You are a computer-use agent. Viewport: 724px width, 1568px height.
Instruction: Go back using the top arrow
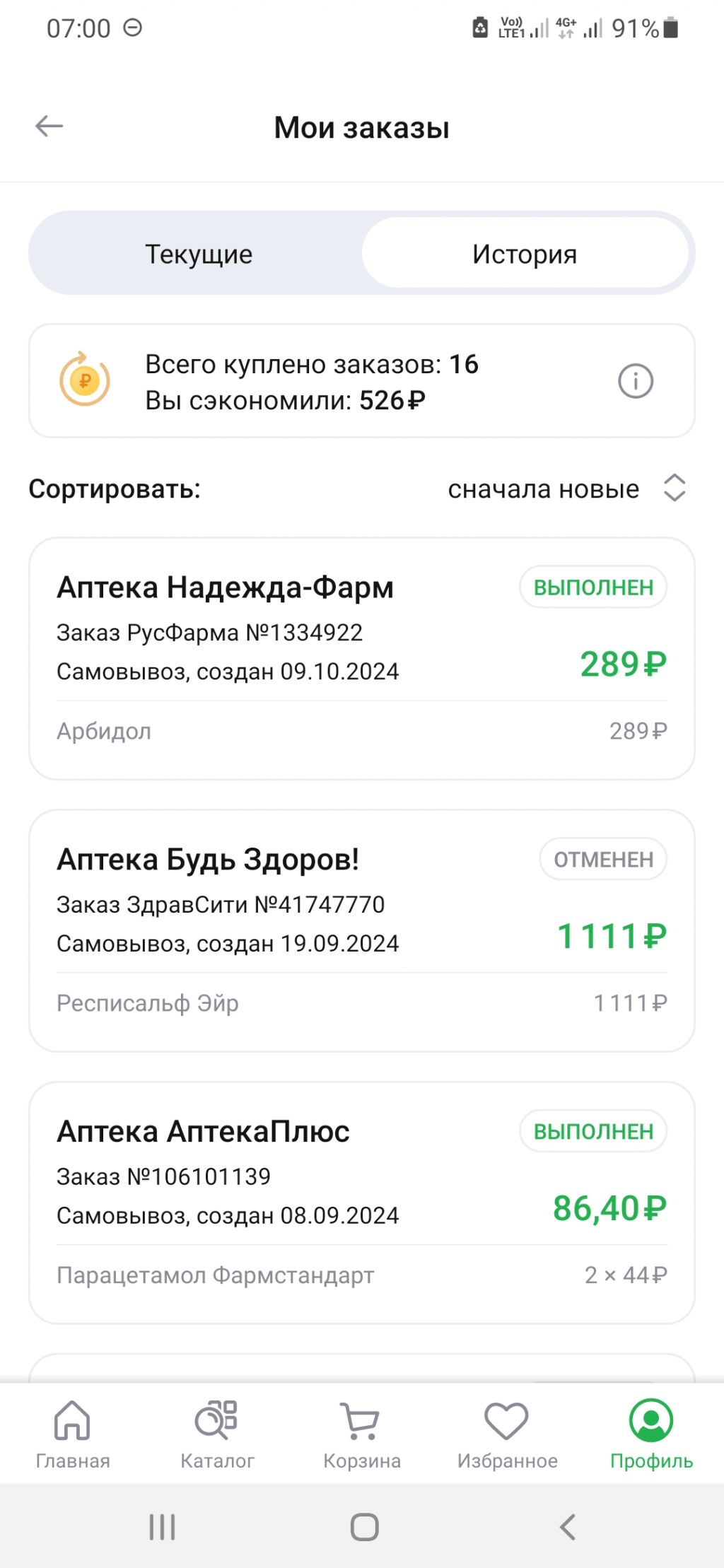[49, 127]
